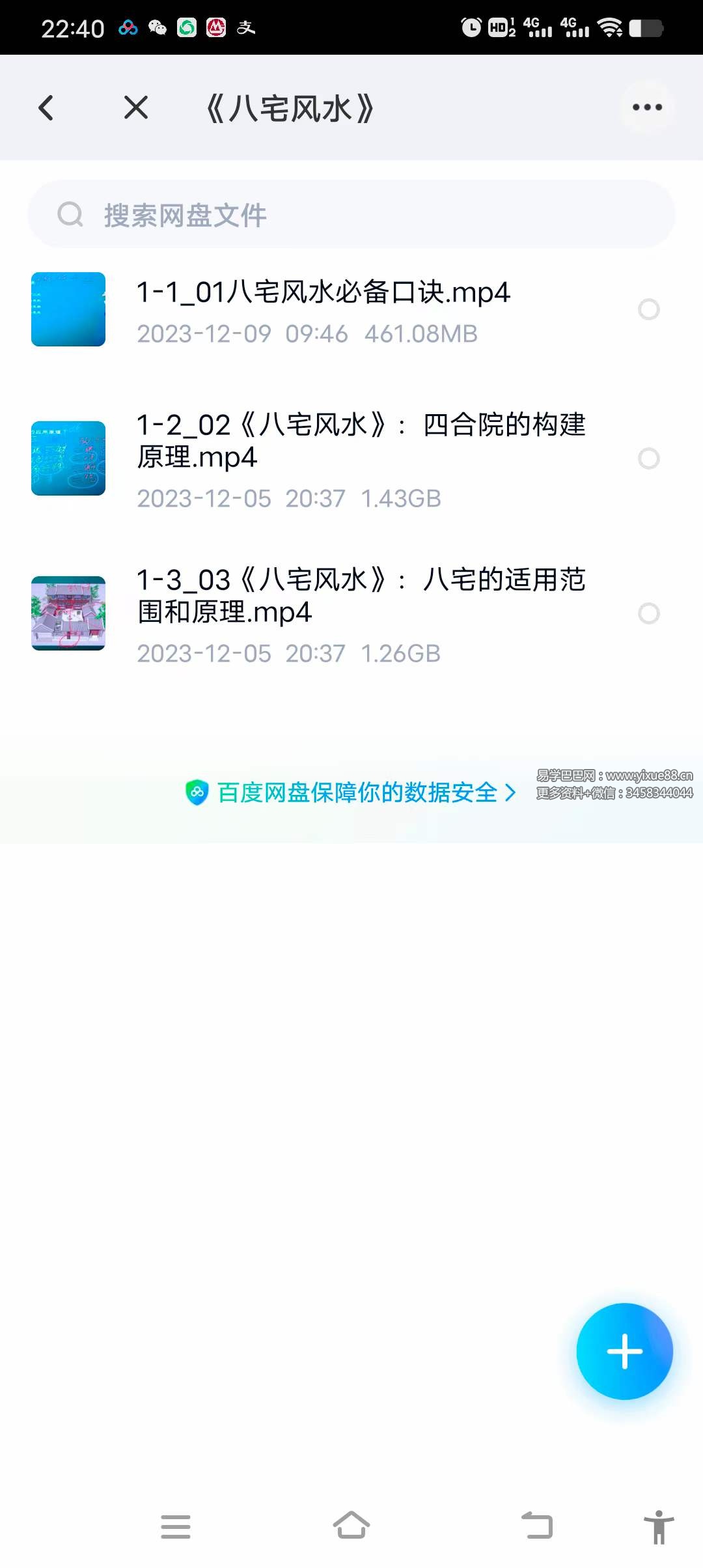Viewport: 703px width, 1568px height.
Task: Select the 八宅的适用范围和原理 file's circle
Action: (x=649, y=613)
